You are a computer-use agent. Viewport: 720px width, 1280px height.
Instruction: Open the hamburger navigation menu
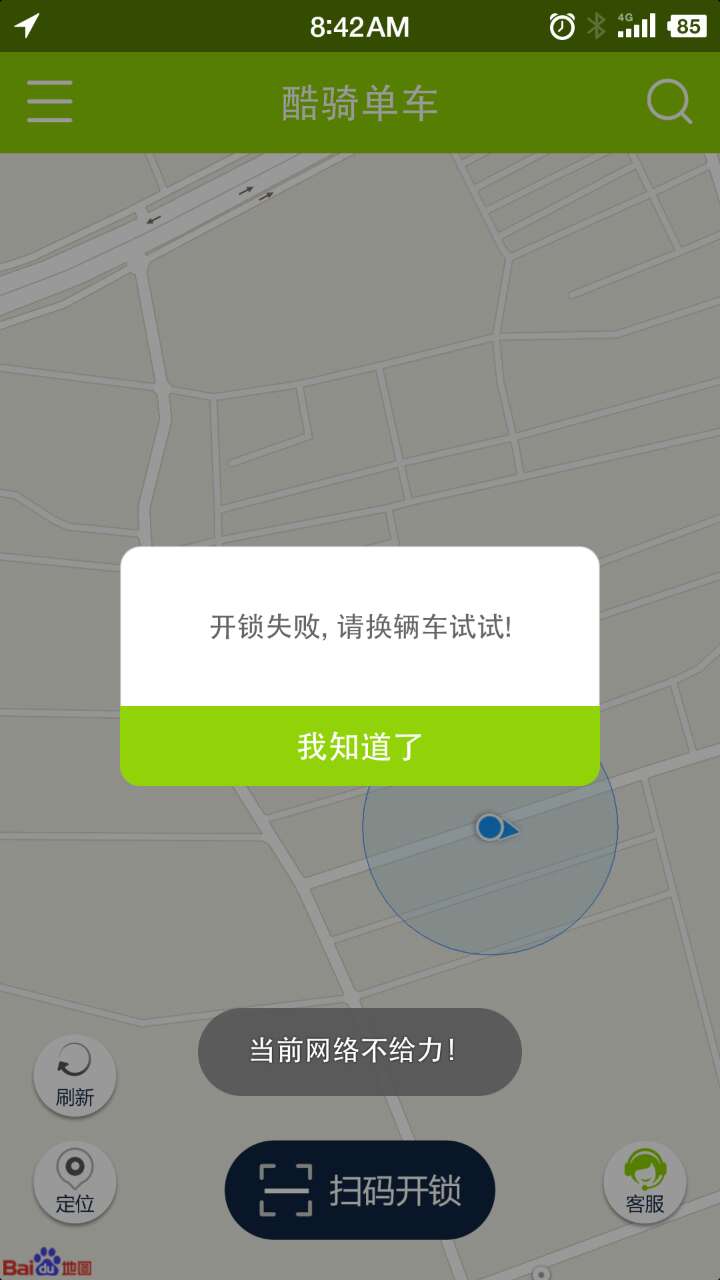click(47, 101)
